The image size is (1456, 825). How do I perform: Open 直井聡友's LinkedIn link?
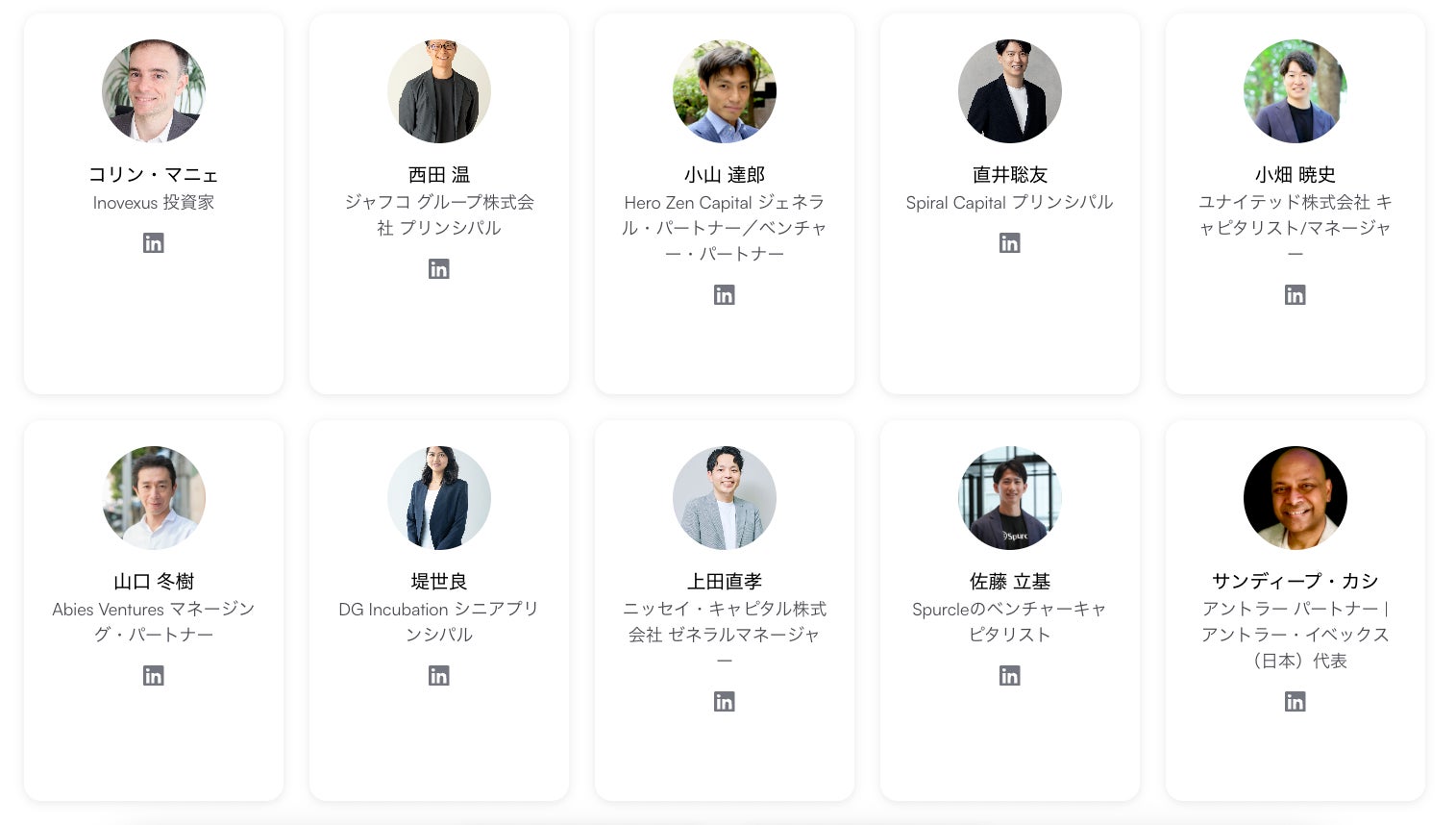click(1010, 243)
